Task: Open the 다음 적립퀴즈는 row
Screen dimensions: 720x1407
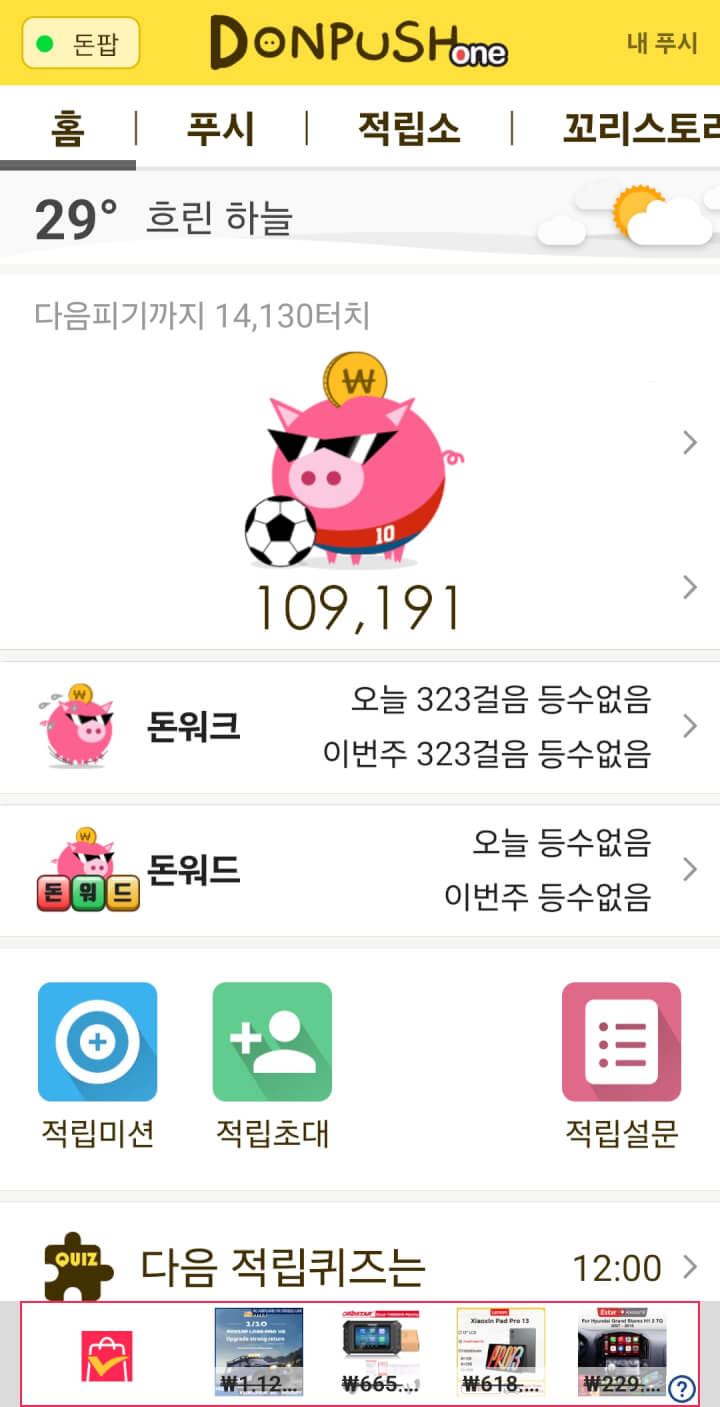Action: [x=360, y=1267]
